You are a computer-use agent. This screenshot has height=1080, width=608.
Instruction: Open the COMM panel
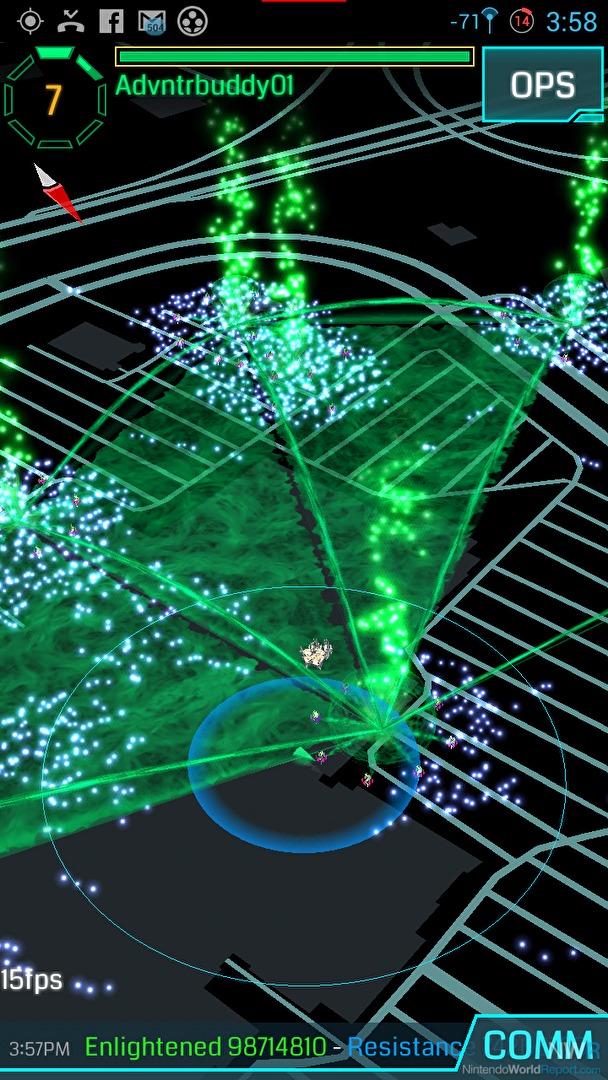pos(538,1046)
